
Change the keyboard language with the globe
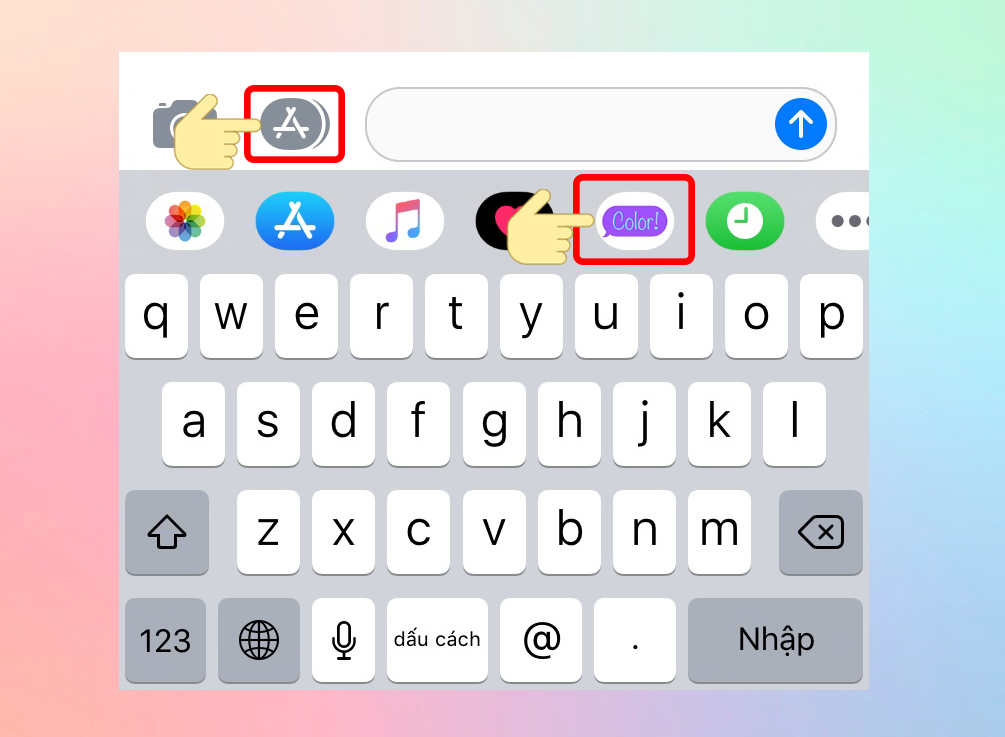(258, 640)
